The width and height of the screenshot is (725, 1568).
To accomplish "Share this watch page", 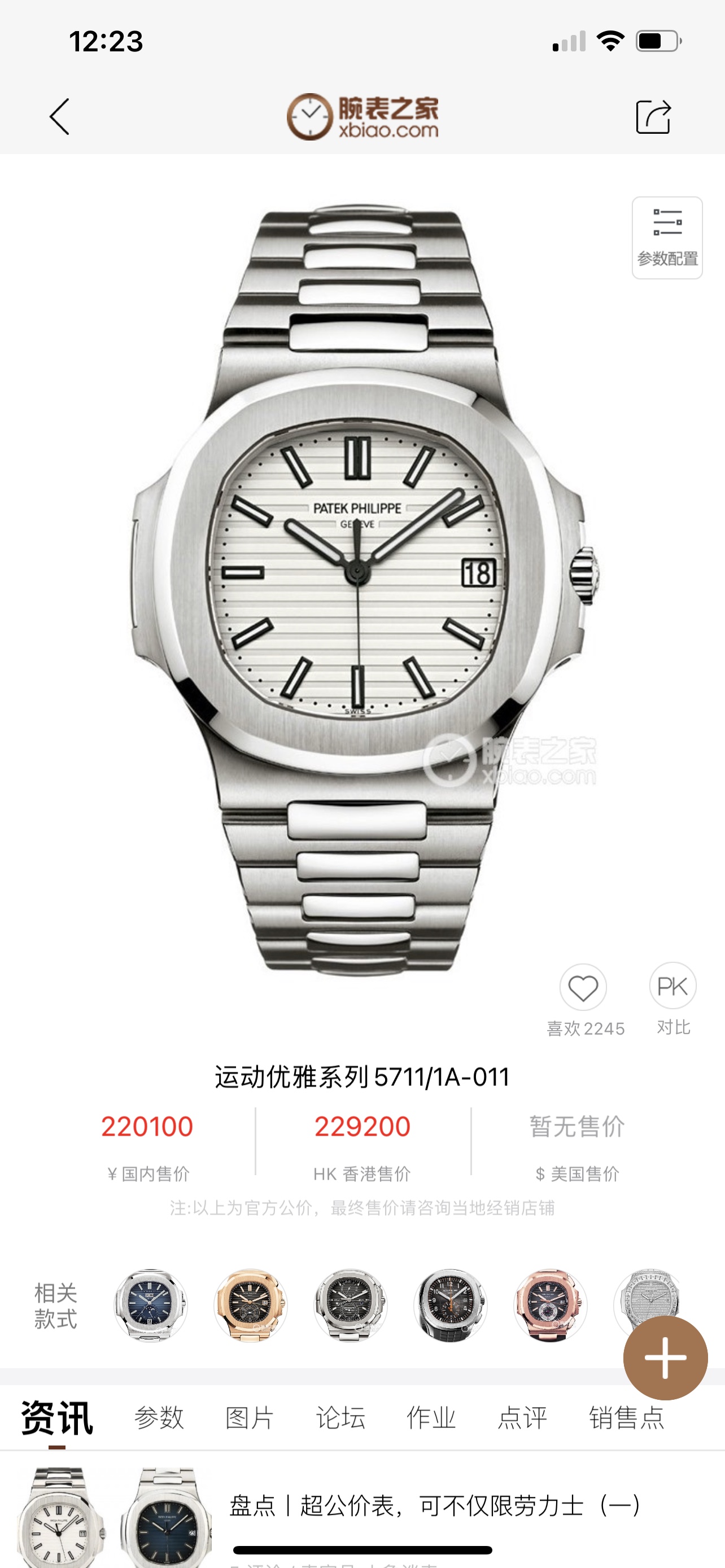I will coord(653,116).
